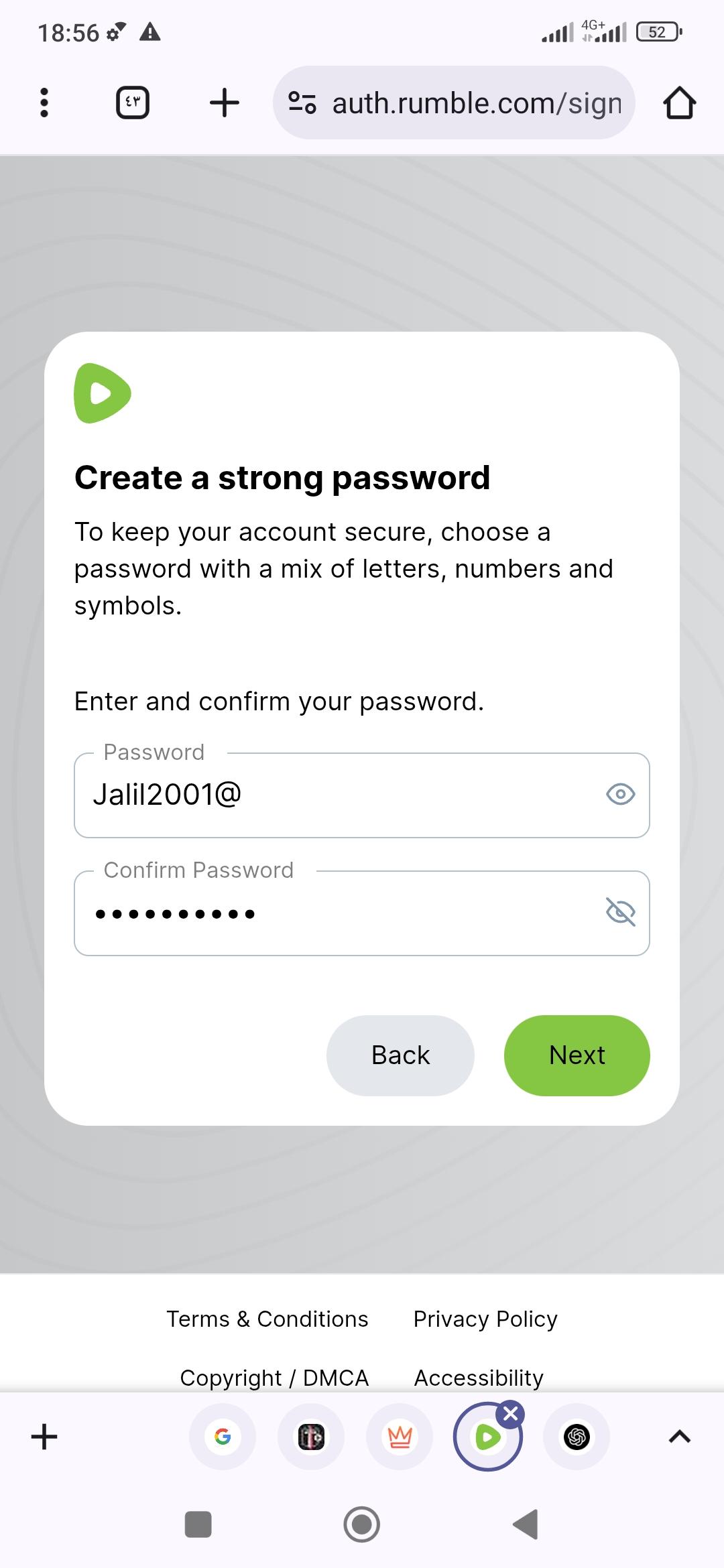Open the Accessibility link
Image resolution: width=724 pixels, height=1568 pixels.
[479, 1378]
